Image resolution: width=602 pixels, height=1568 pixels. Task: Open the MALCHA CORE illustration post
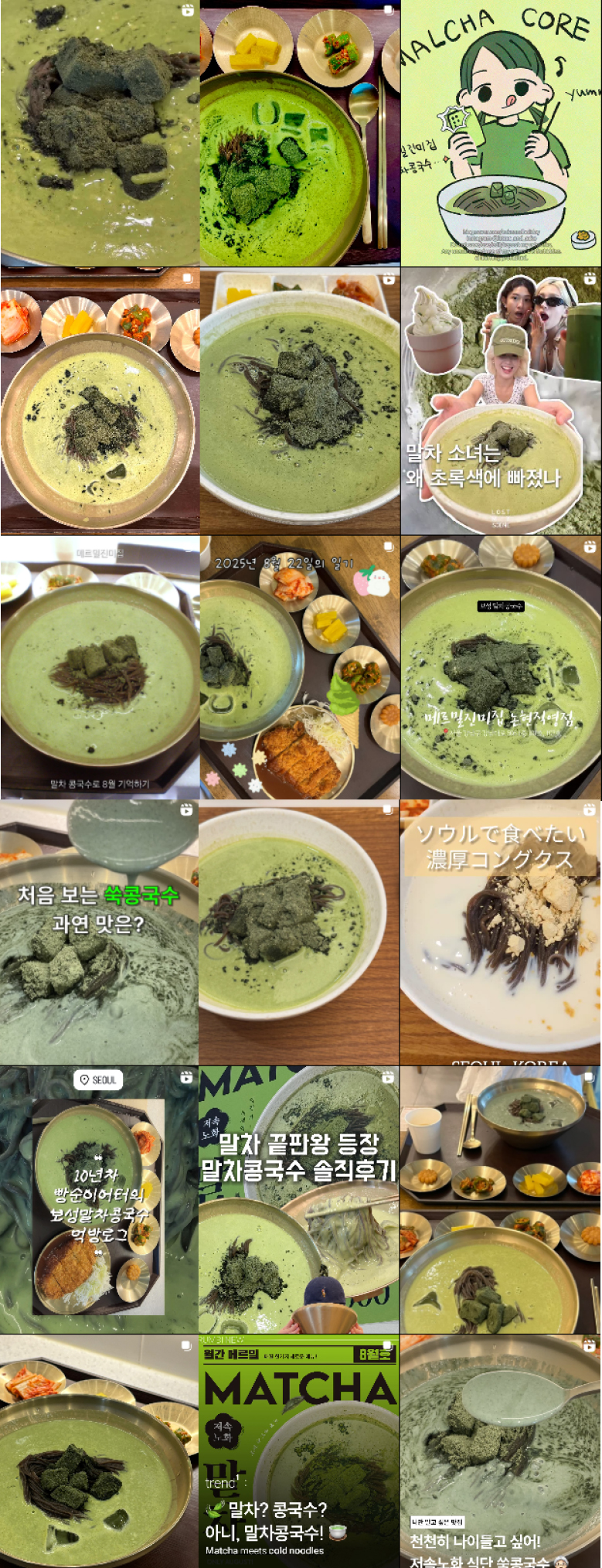pyautogui.click(x=501, y=133)
